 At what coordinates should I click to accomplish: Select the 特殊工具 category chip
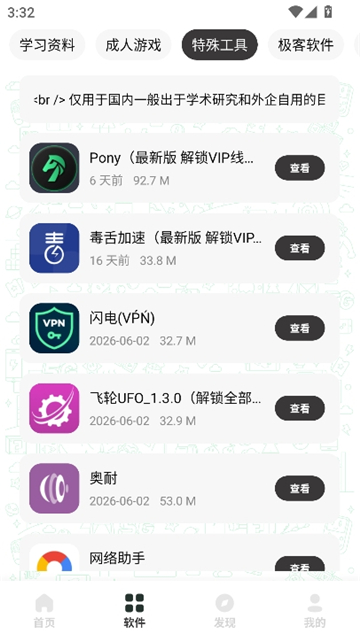(x=219, y=45)
